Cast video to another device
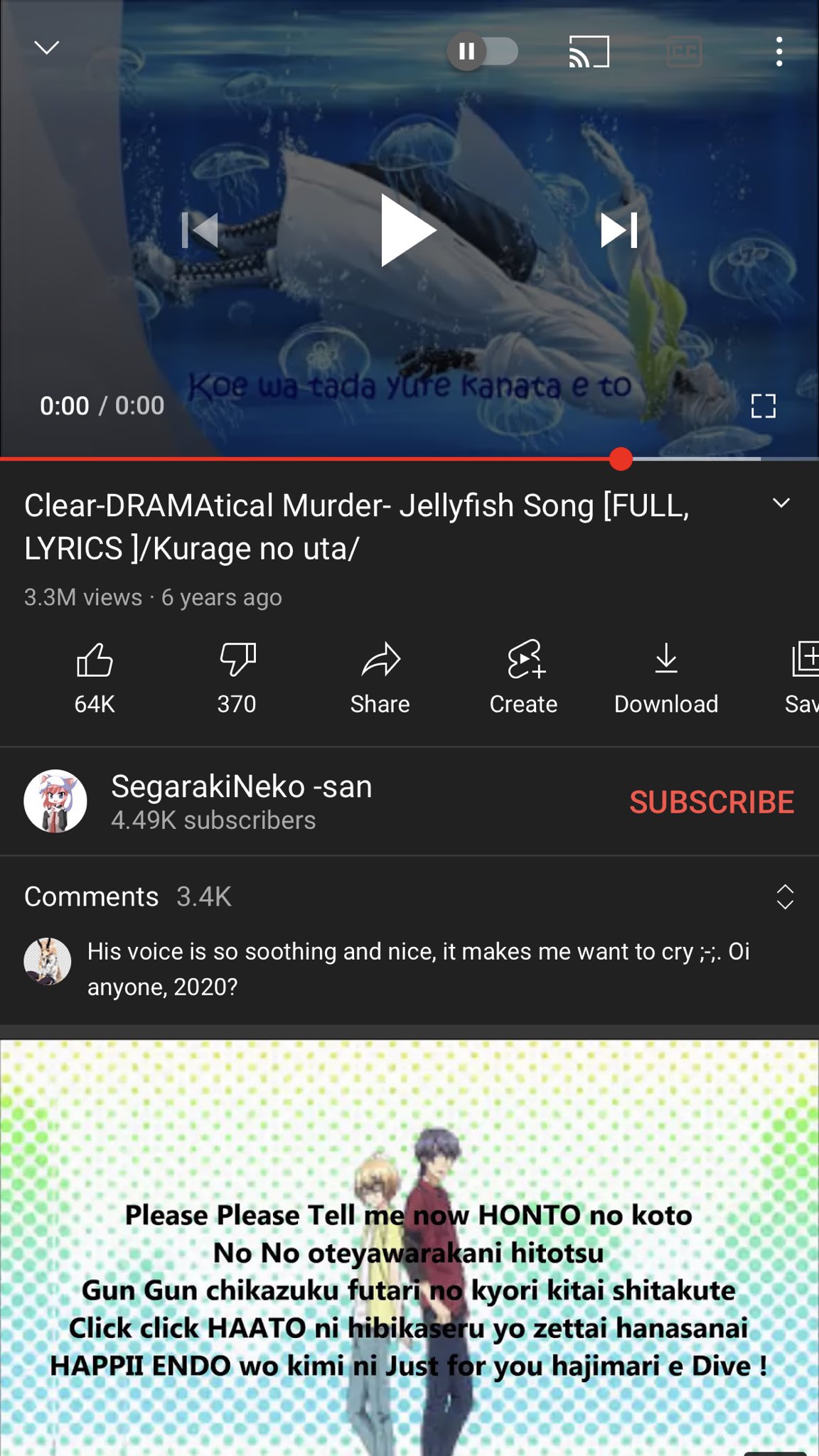This screenshot has width=819, height=1456. point(589,52)
